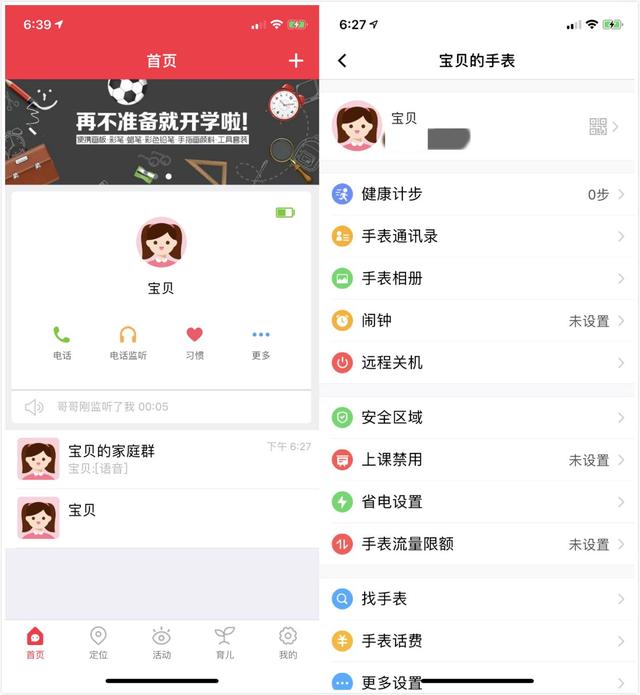The width and height of the screenshot is (640, 695).
Task: Open 手表通讯录 contacts
Action: (x=478, y=236)
